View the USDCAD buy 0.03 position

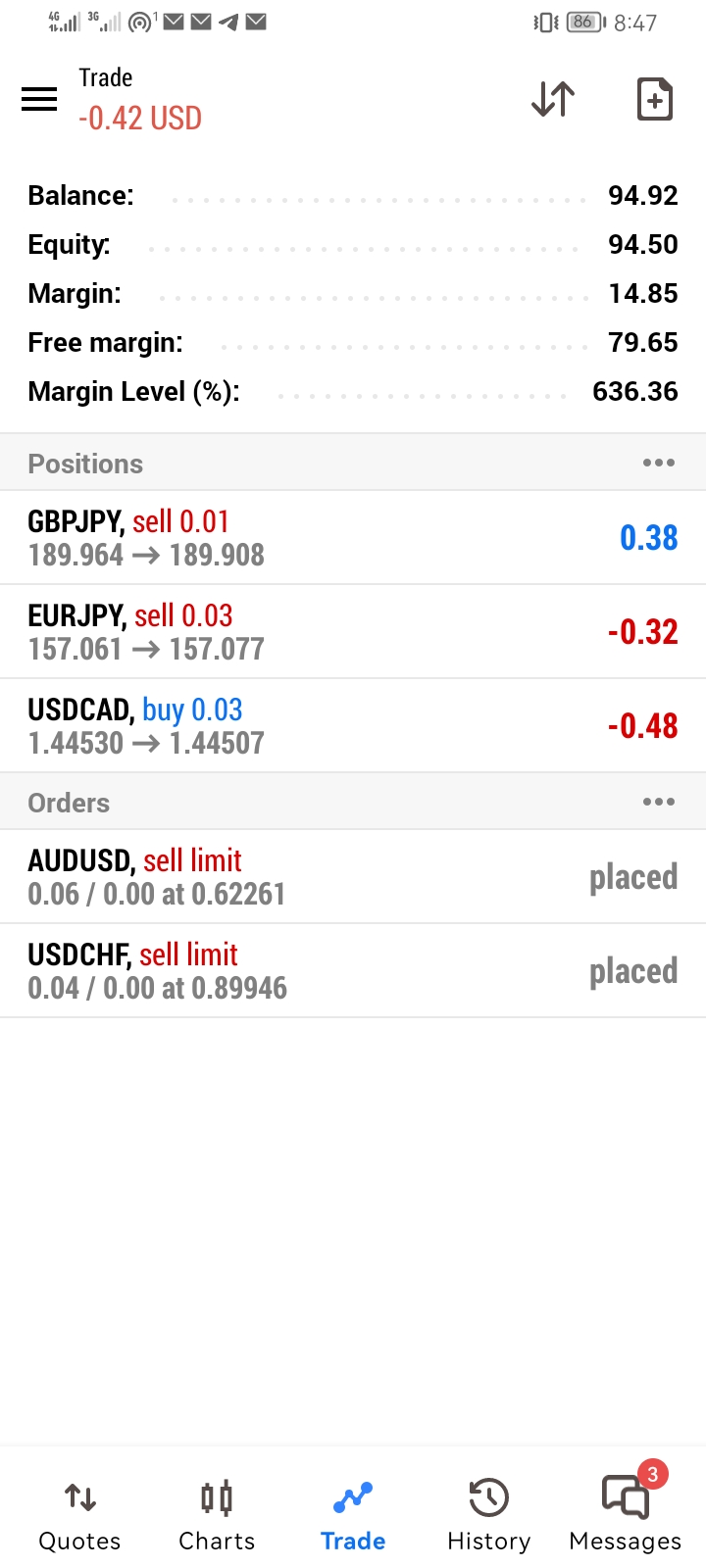(353, 725)
